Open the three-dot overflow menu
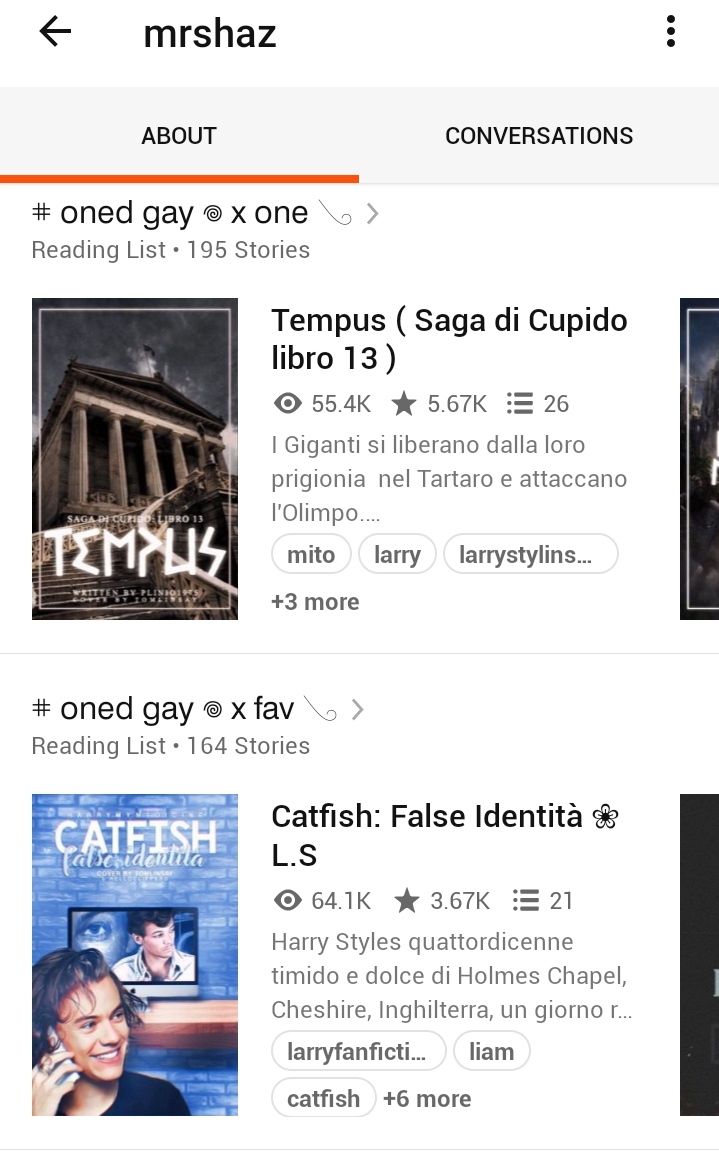Image resolution: width=719 pixels, height=1160 pixels. point(670,32)
